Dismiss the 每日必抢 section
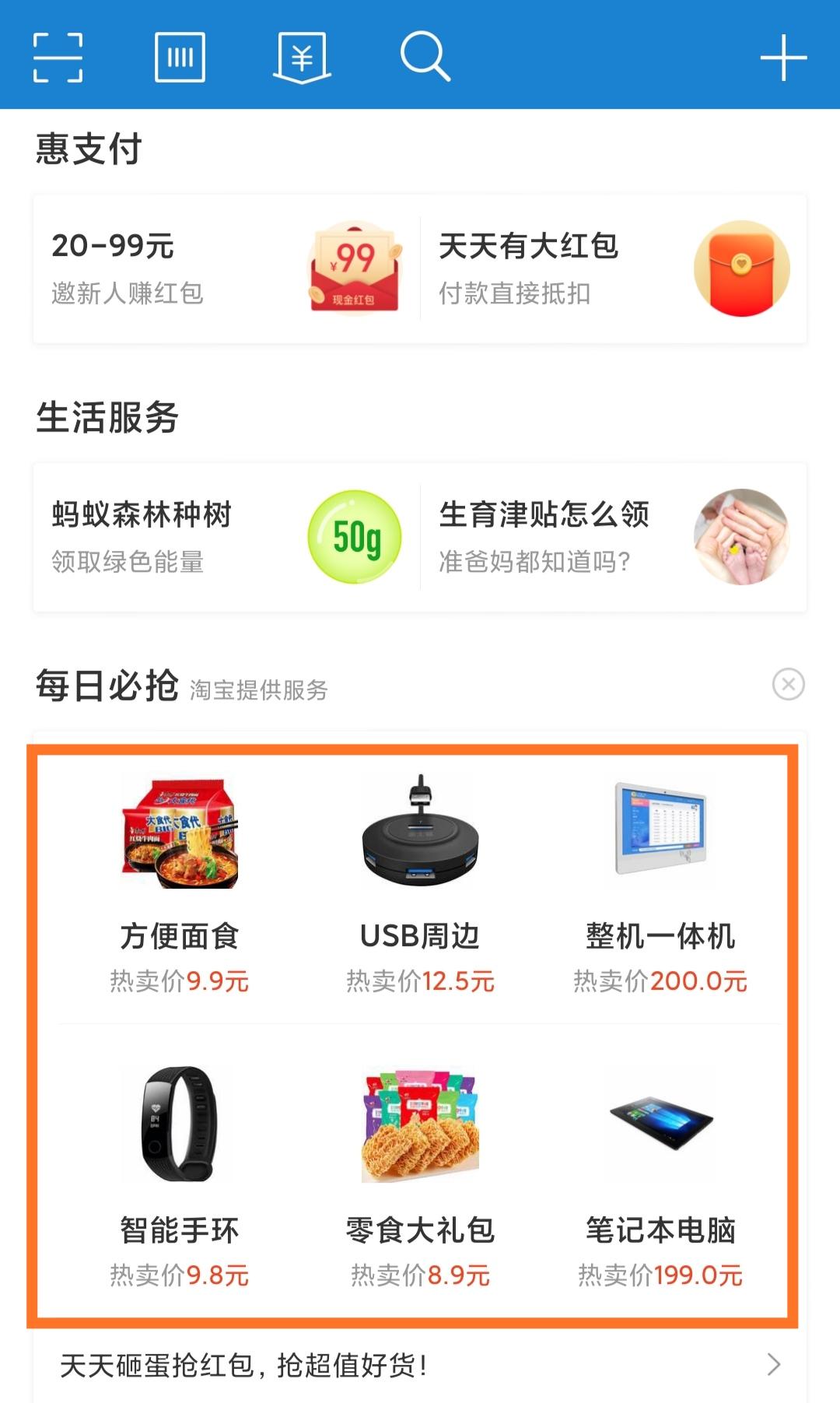This screenshot has height=1403, width=840. (789, 682)
